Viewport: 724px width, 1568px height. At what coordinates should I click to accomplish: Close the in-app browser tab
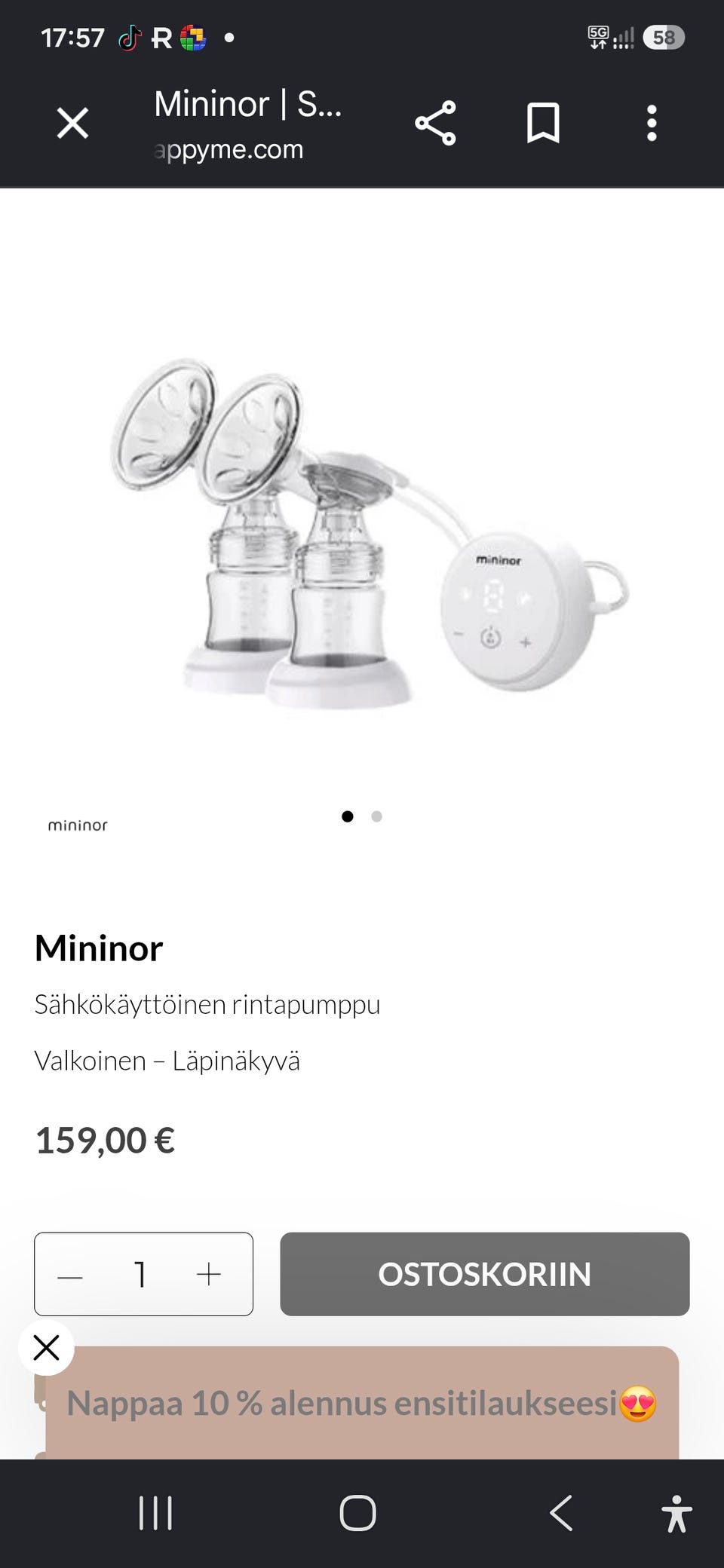[72, 123]
